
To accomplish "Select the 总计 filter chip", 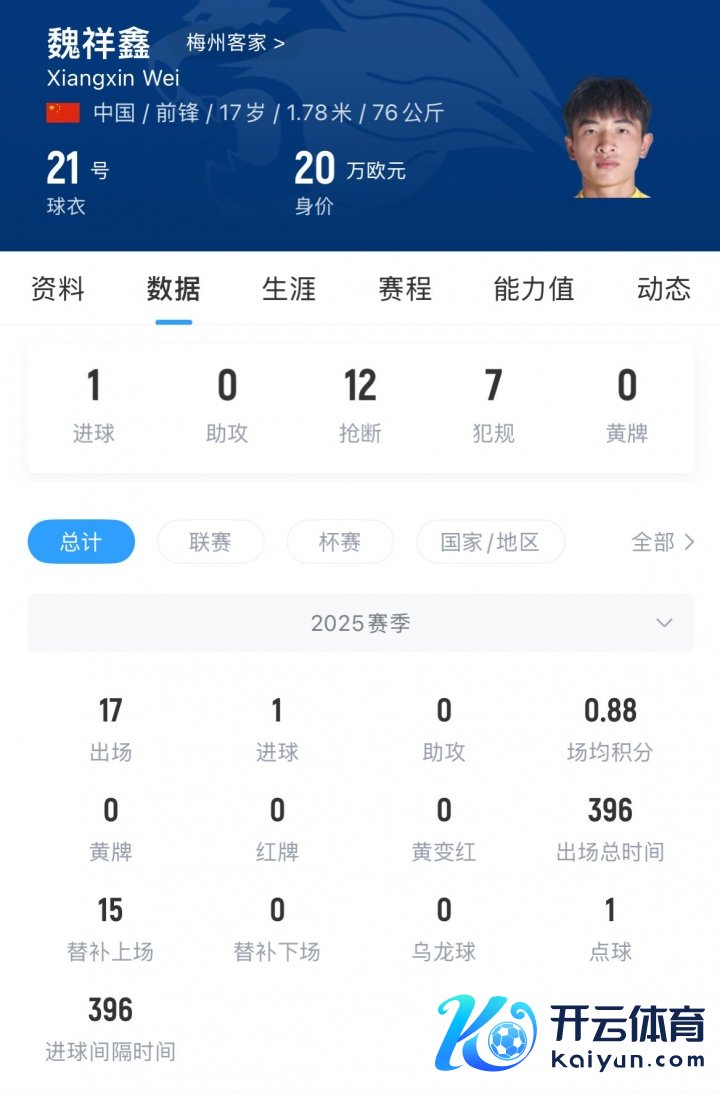I will tap(81, 542).
